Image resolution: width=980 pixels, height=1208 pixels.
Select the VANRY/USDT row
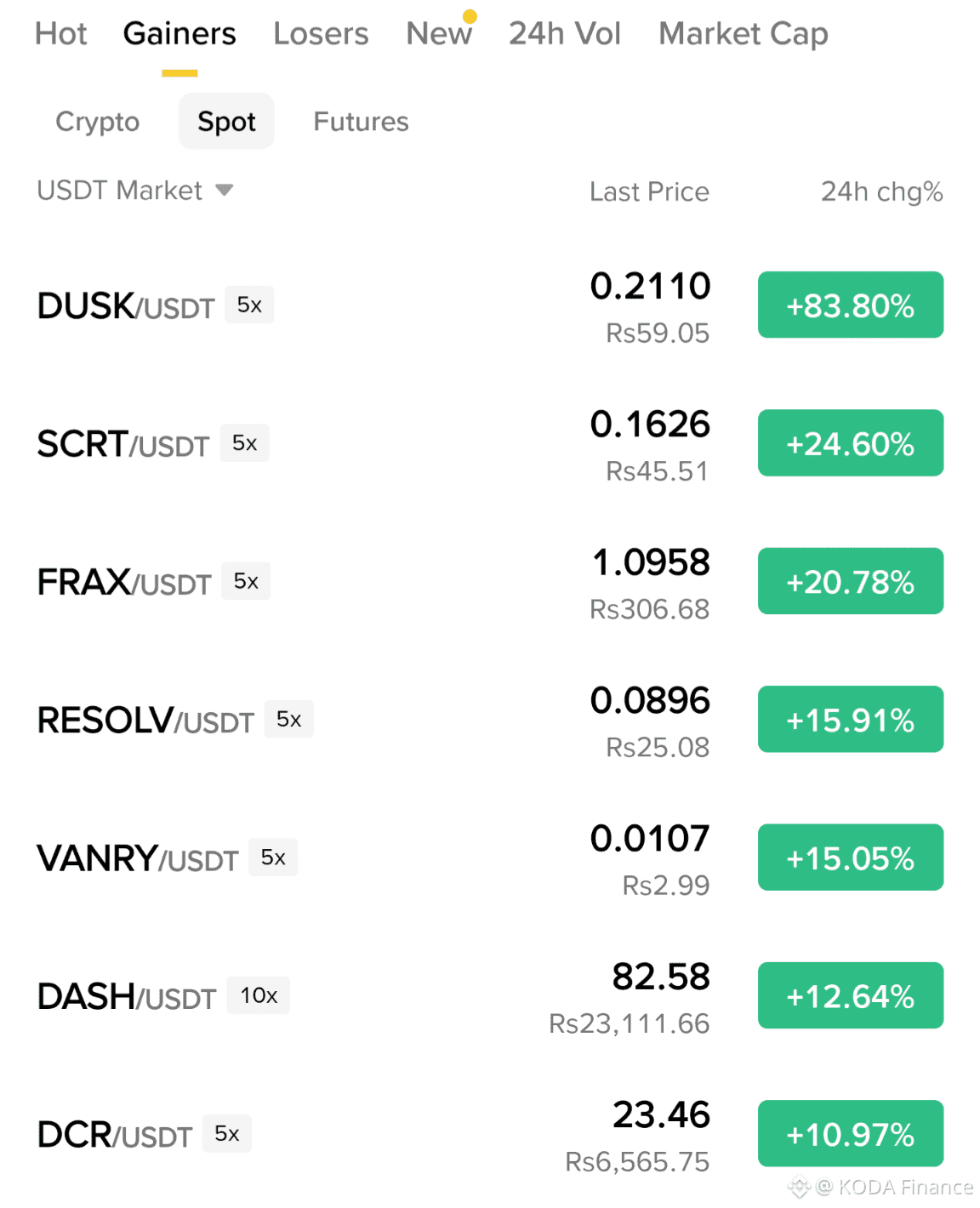tap(139, 858)
